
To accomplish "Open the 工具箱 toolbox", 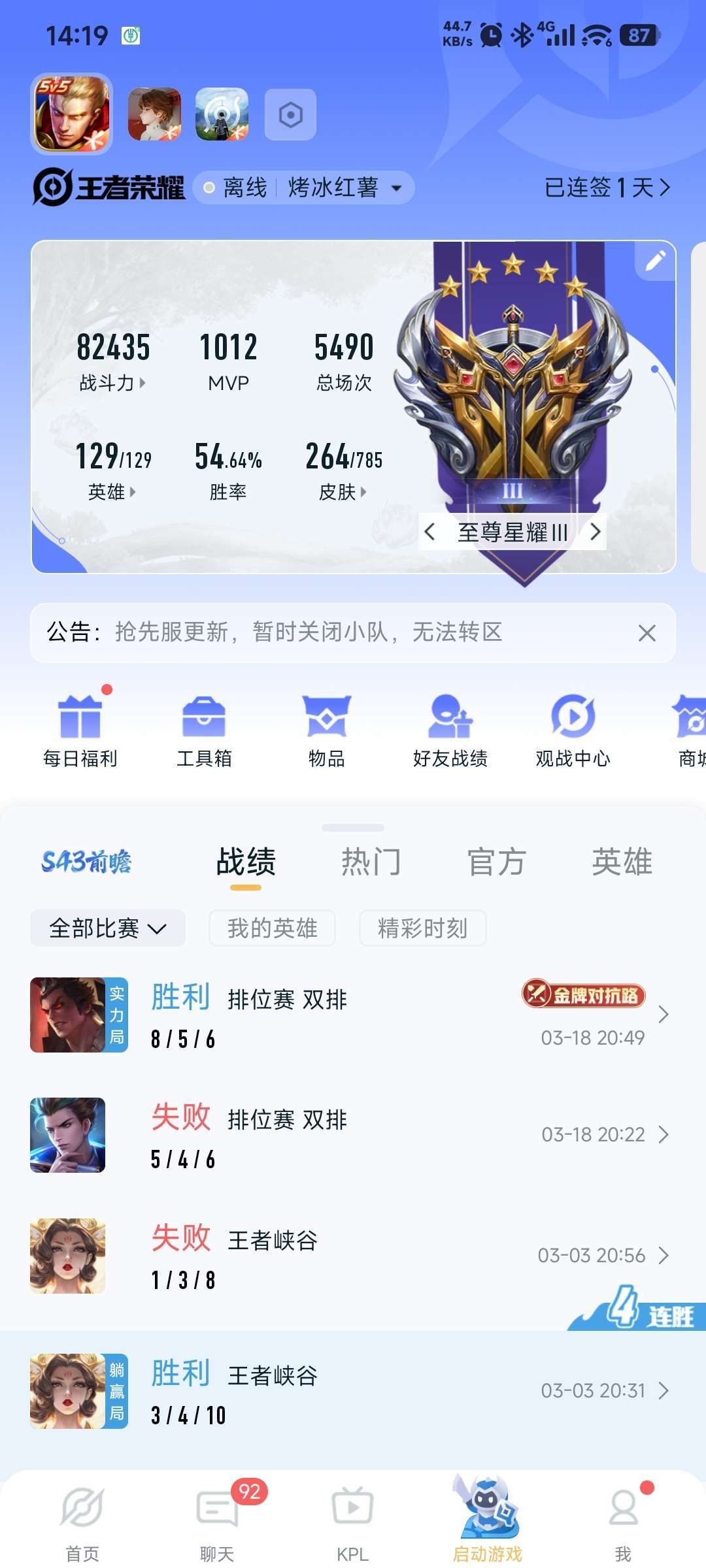I will coord(204,730).
